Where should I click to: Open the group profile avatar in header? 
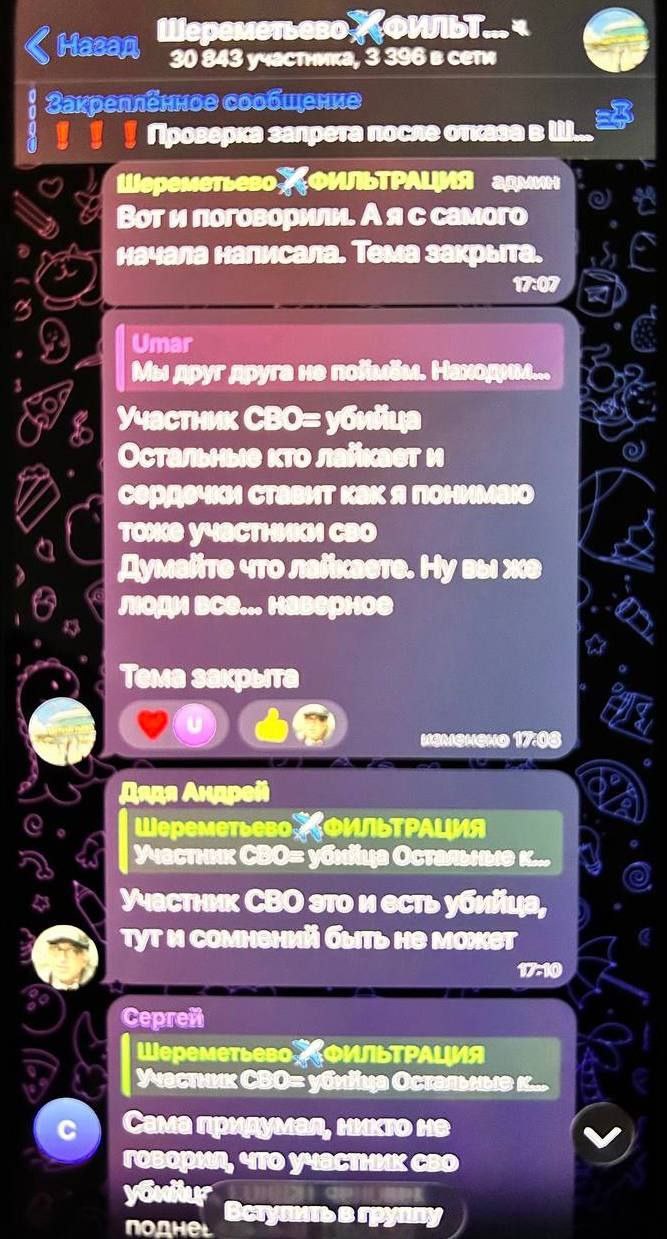pyautogui.click(x=615, y=41)
